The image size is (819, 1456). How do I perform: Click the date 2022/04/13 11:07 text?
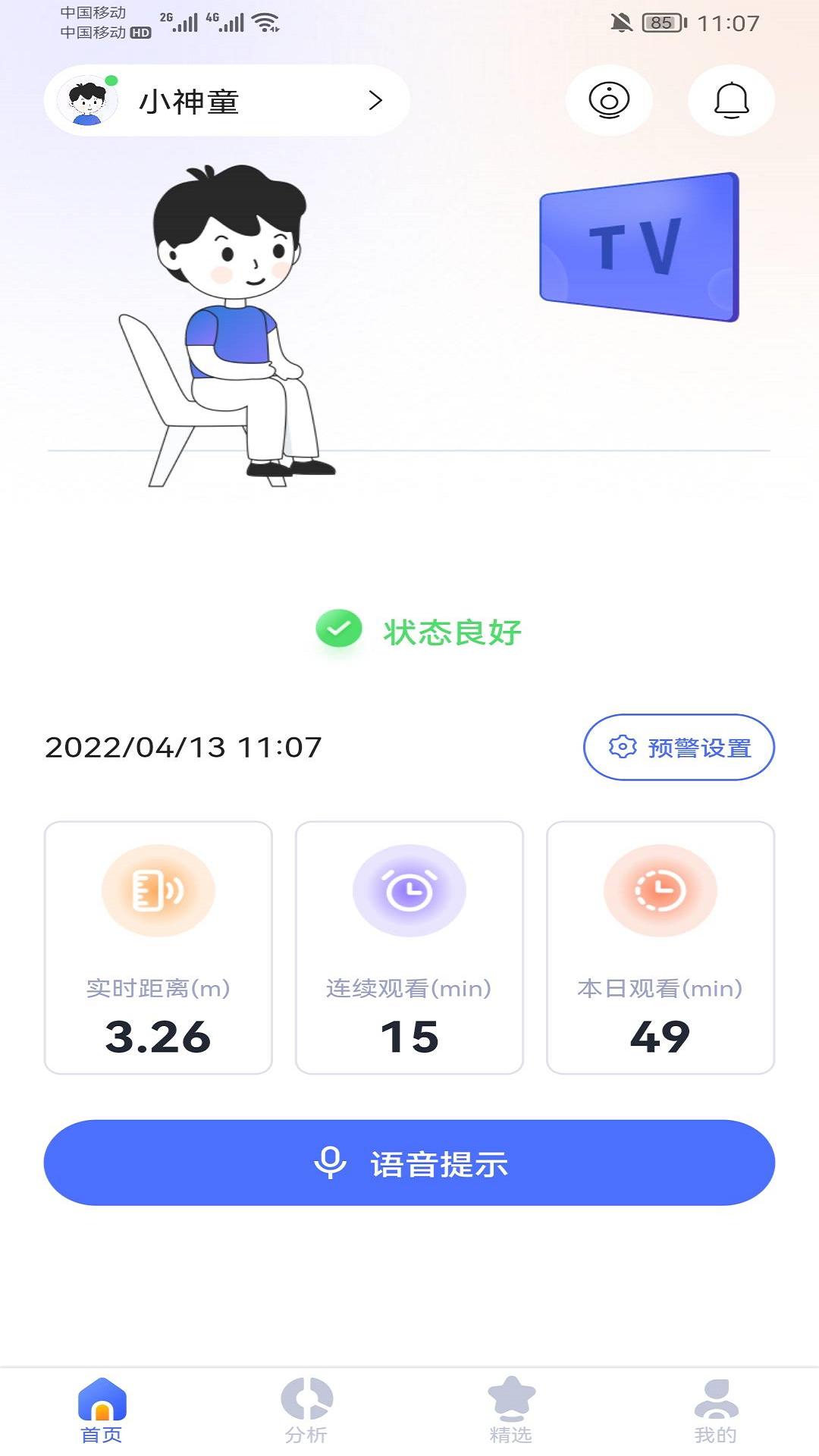pyautogui.click(x=184, y=747)
